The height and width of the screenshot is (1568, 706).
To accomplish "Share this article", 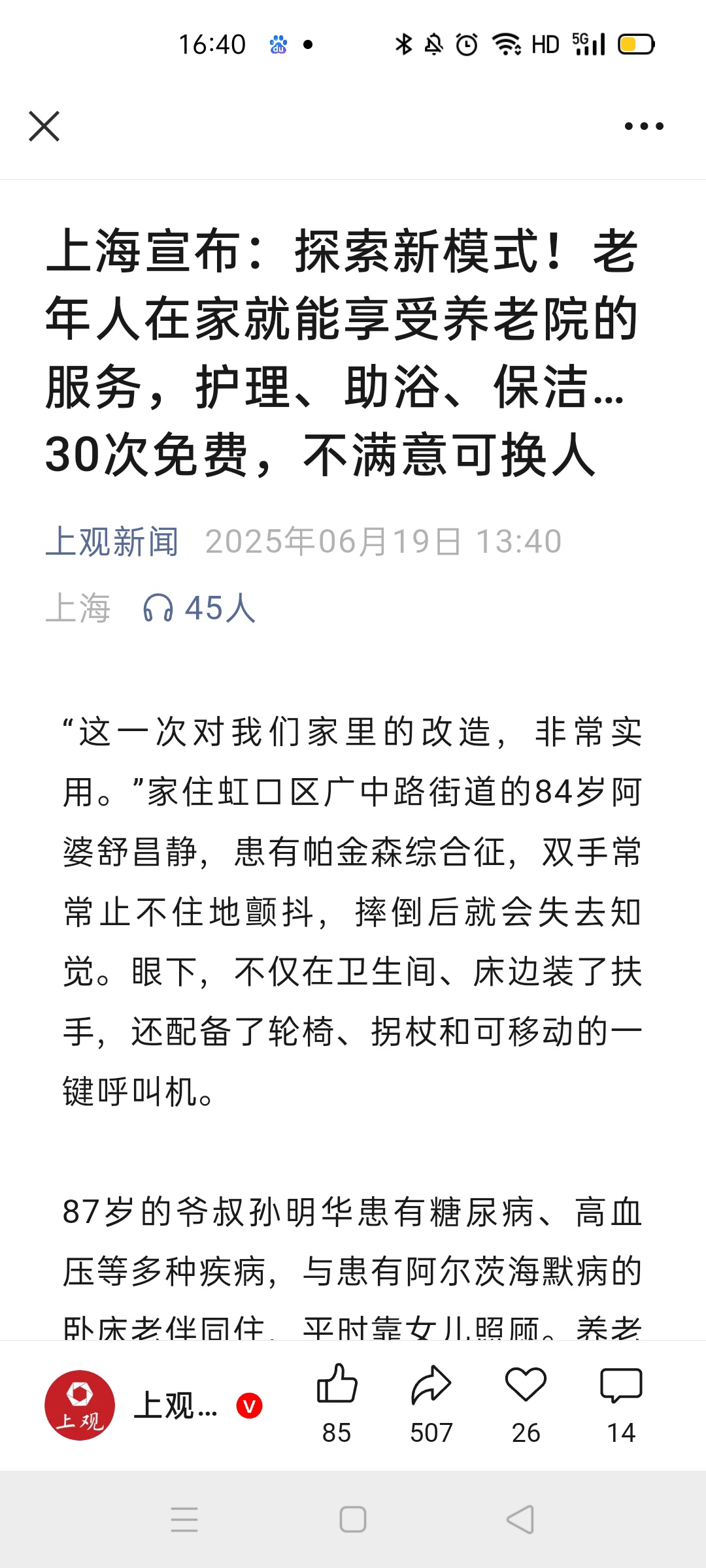I will 431,1403.
